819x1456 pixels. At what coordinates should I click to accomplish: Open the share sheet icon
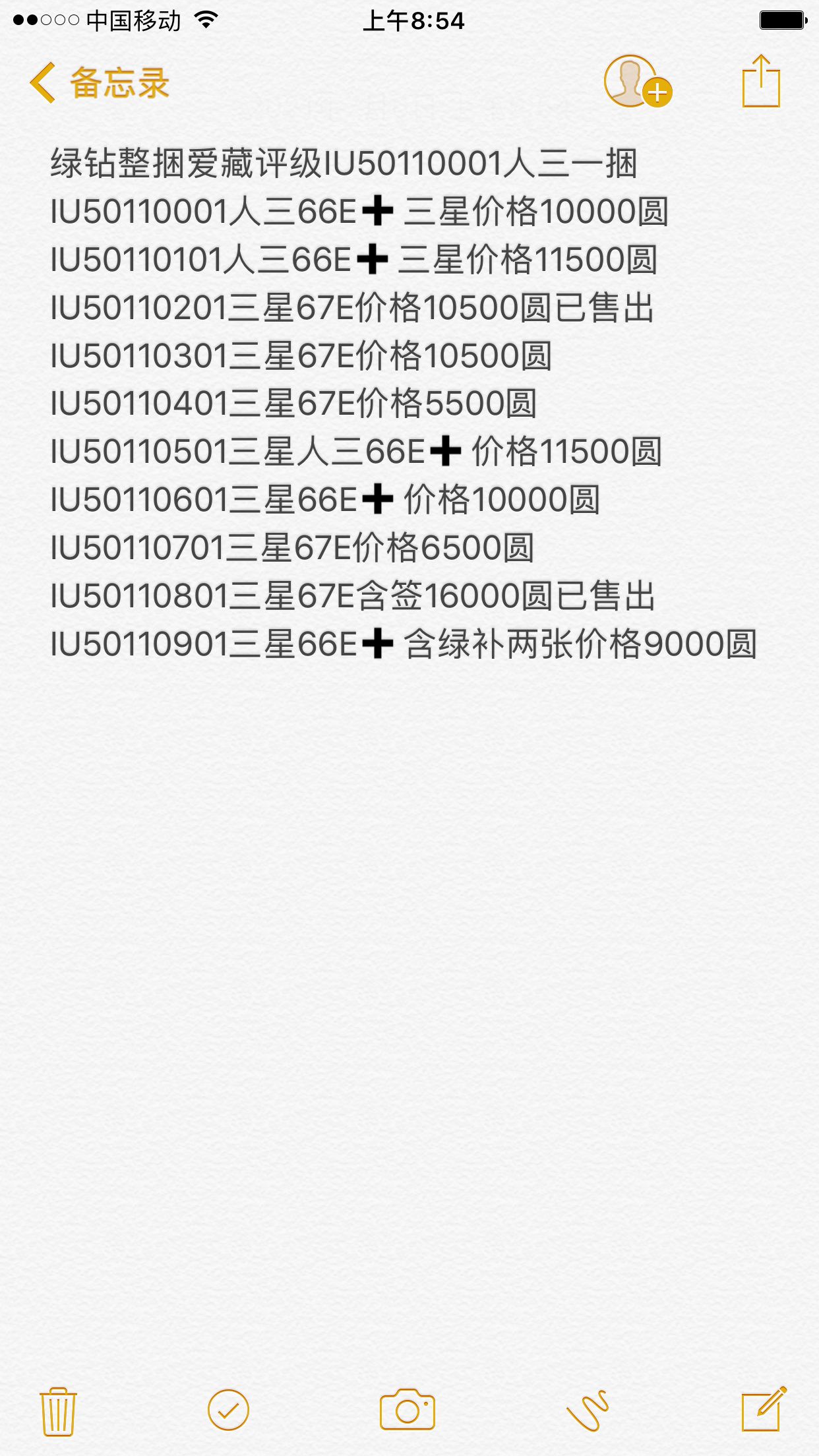click(x=761, y=80)
